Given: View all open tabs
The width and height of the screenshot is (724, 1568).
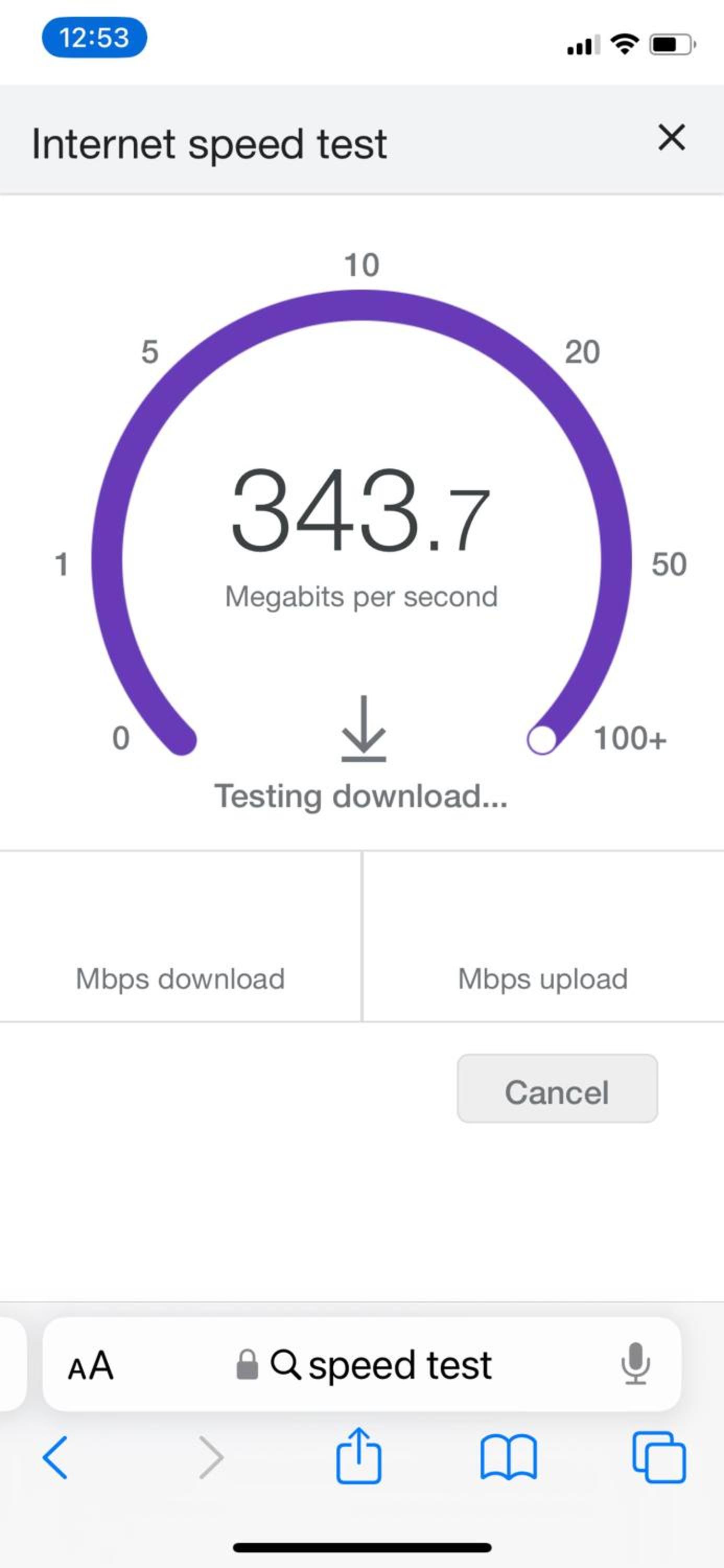Looking at the screenshot, I should [659, 1457].
